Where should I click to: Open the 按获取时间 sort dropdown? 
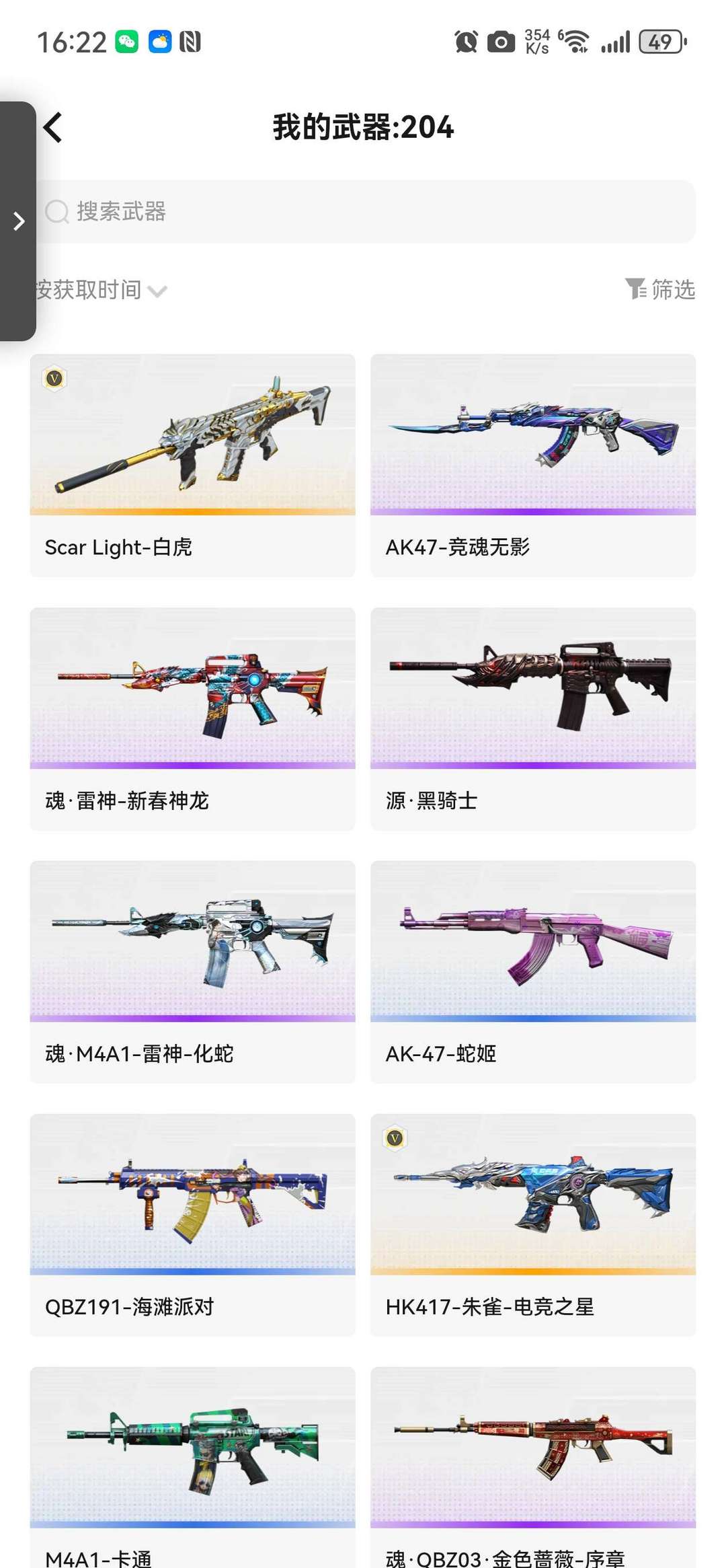(x=101, y=290)
